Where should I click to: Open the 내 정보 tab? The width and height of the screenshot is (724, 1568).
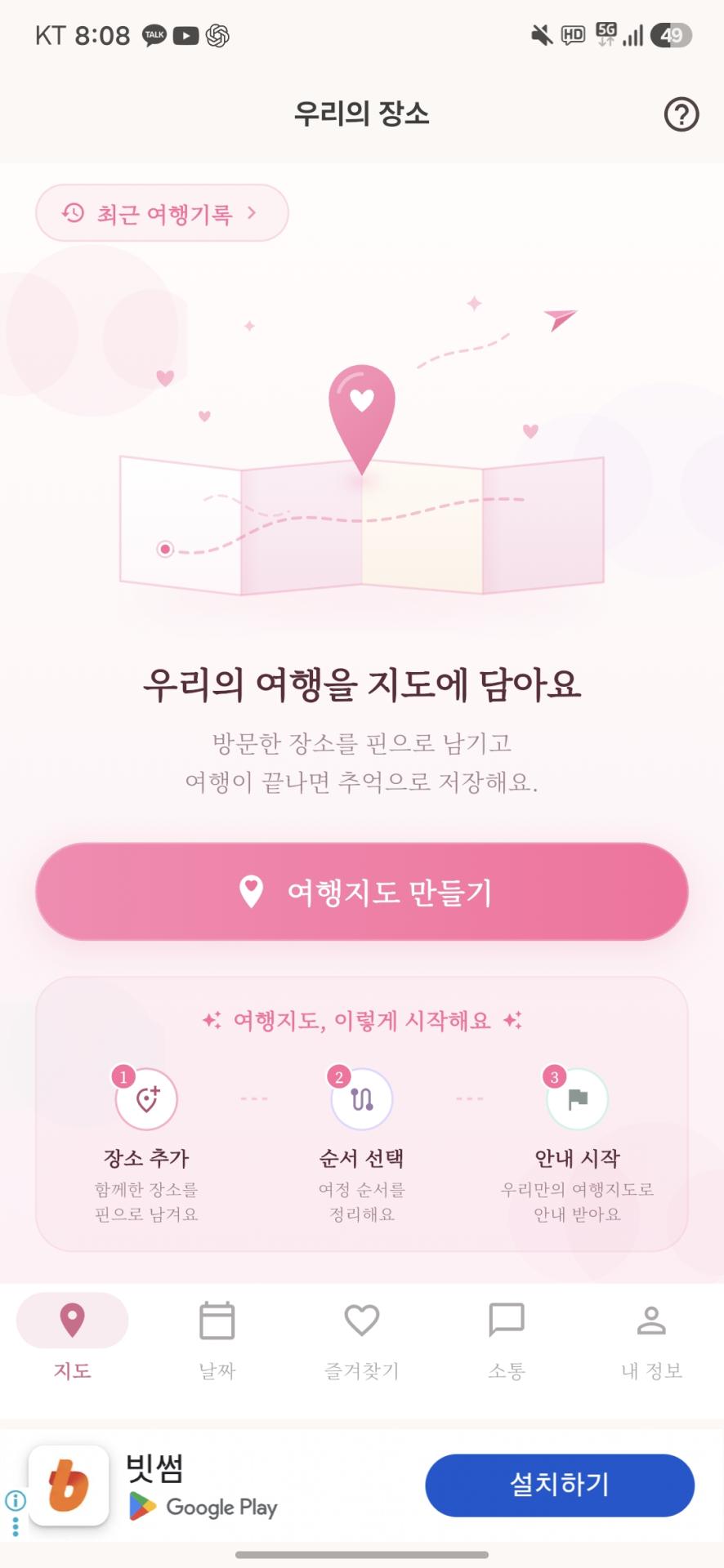(x=651, y=1339)
